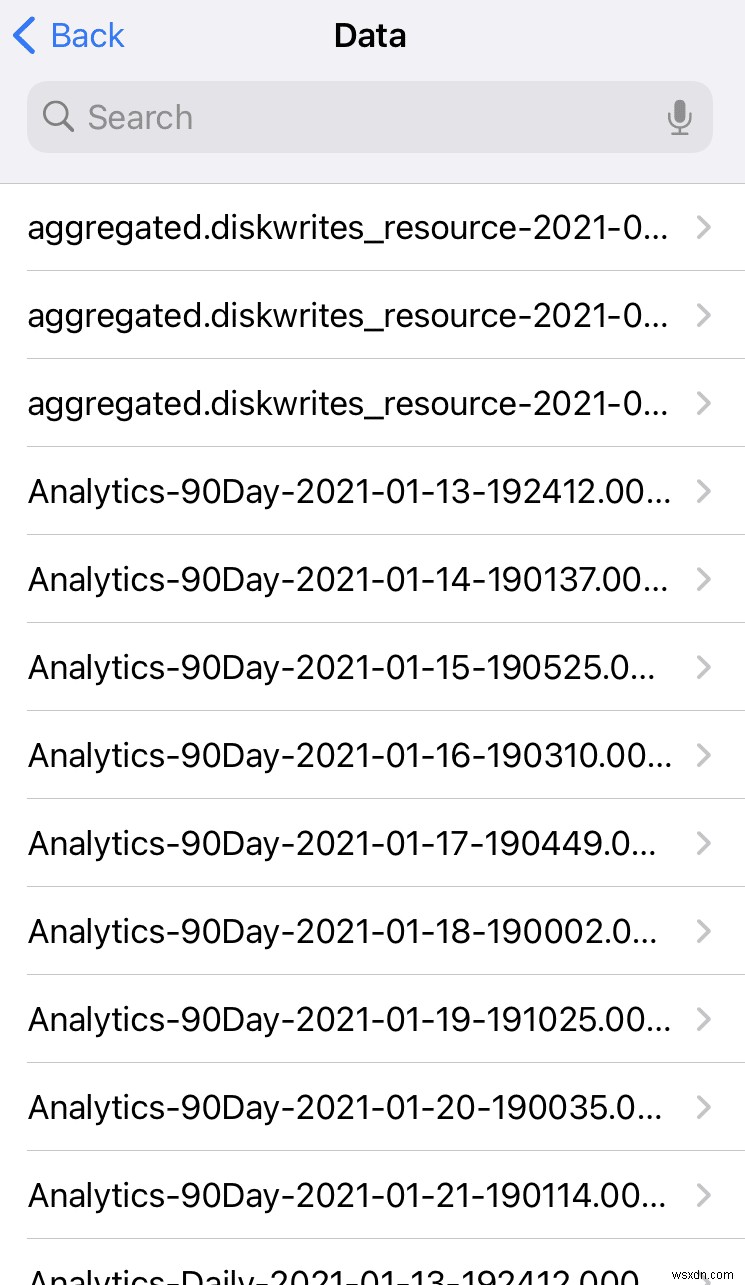Tap the chevron beside Analytics-90Day-2021-01-17
Viewport: 745px width, 1285px height.
[x=703, y=843]
